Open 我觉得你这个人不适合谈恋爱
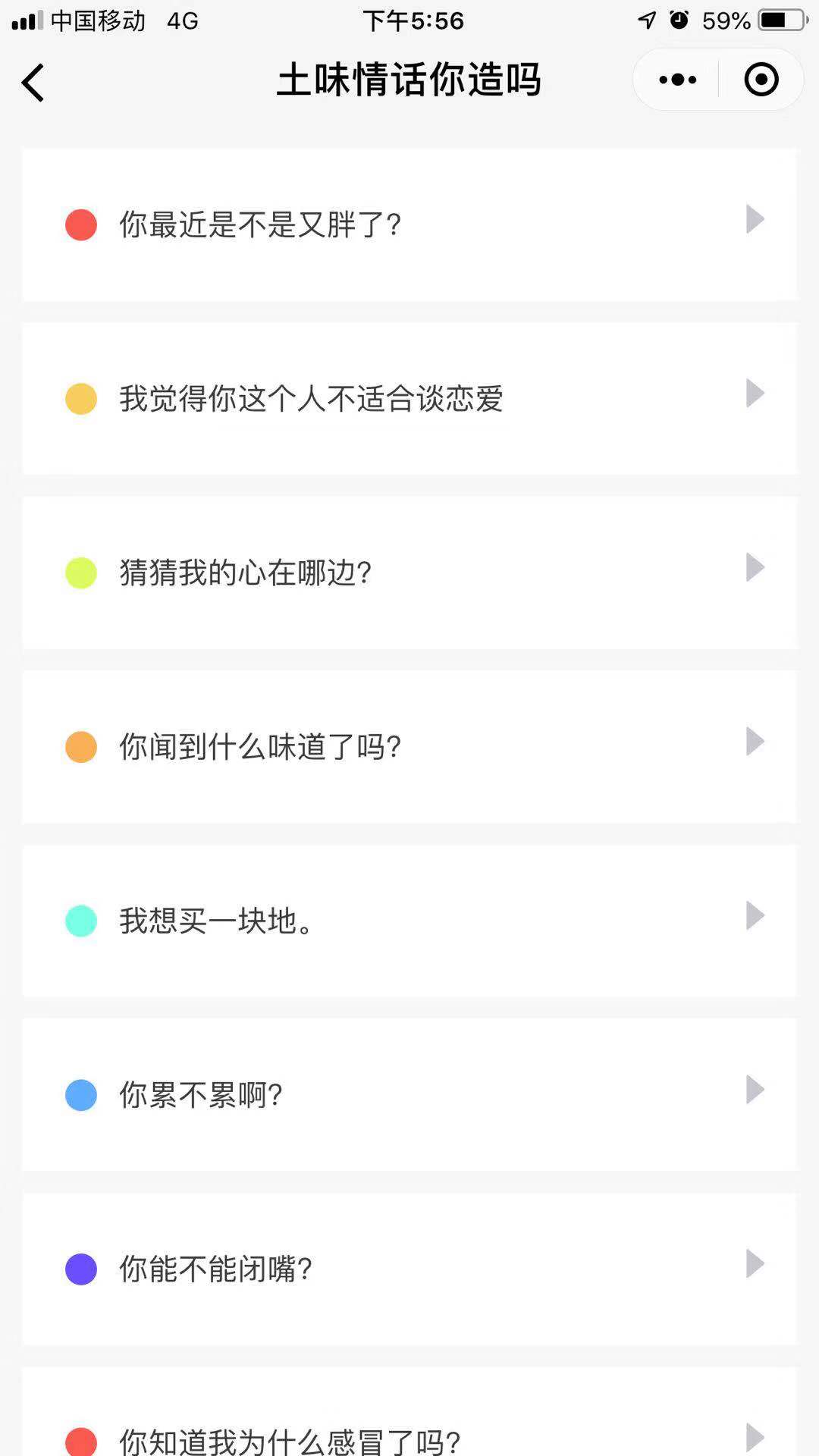This screenshot has width=819, height=1456. [409, 399]
